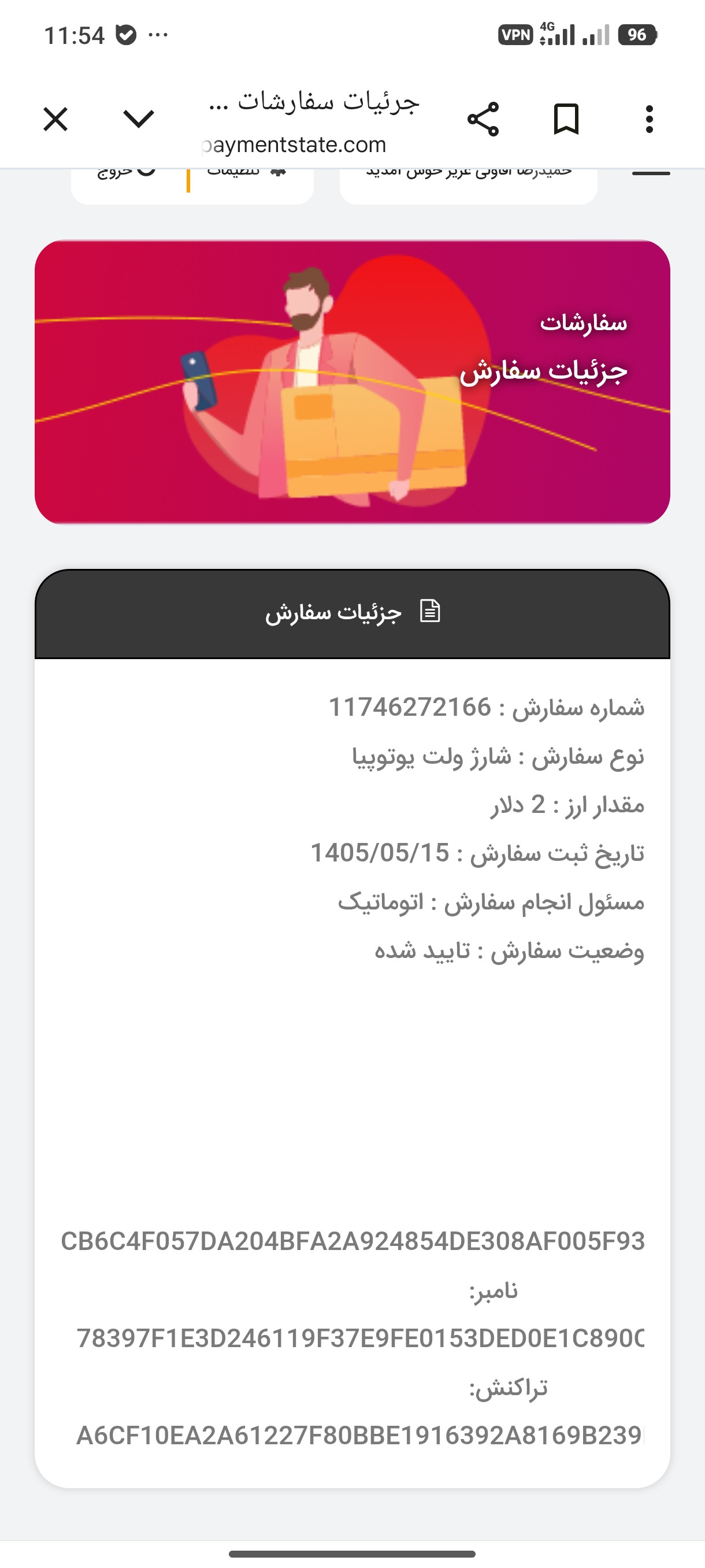Open the site hamburger menu

[651, 173]
